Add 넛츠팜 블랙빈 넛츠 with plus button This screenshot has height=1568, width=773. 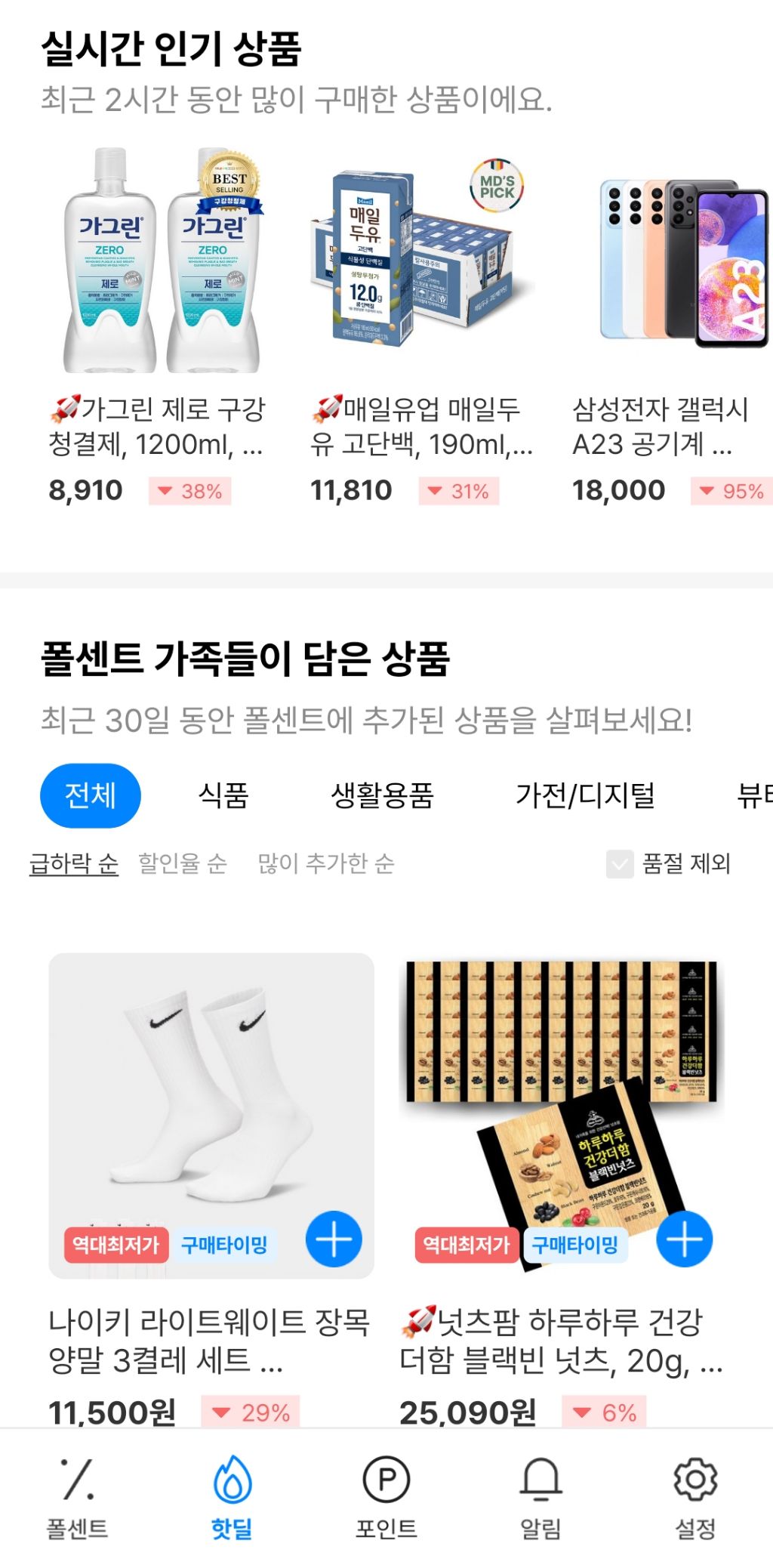[x=684, y=1239]
